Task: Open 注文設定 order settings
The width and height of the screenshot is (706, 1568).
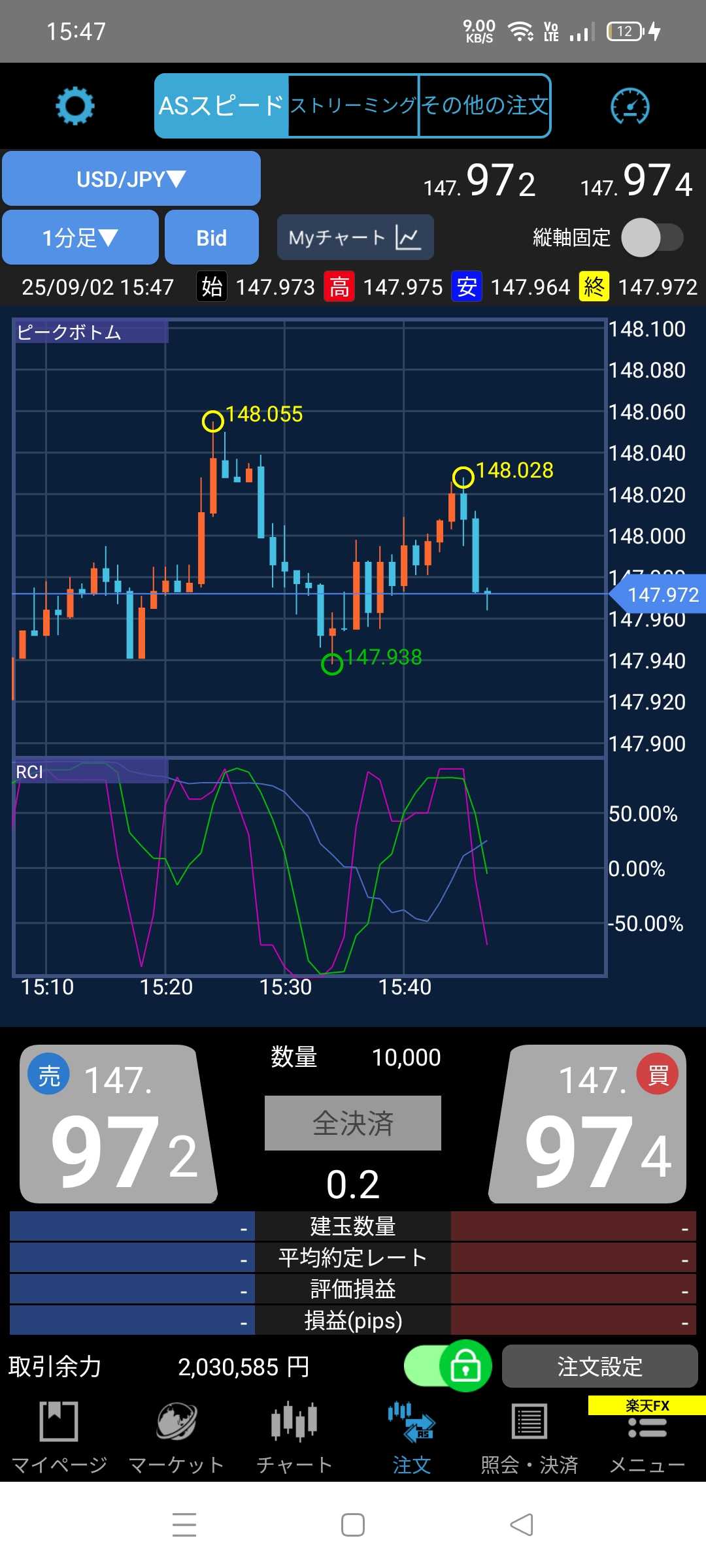Action: tap(599, 1366)
